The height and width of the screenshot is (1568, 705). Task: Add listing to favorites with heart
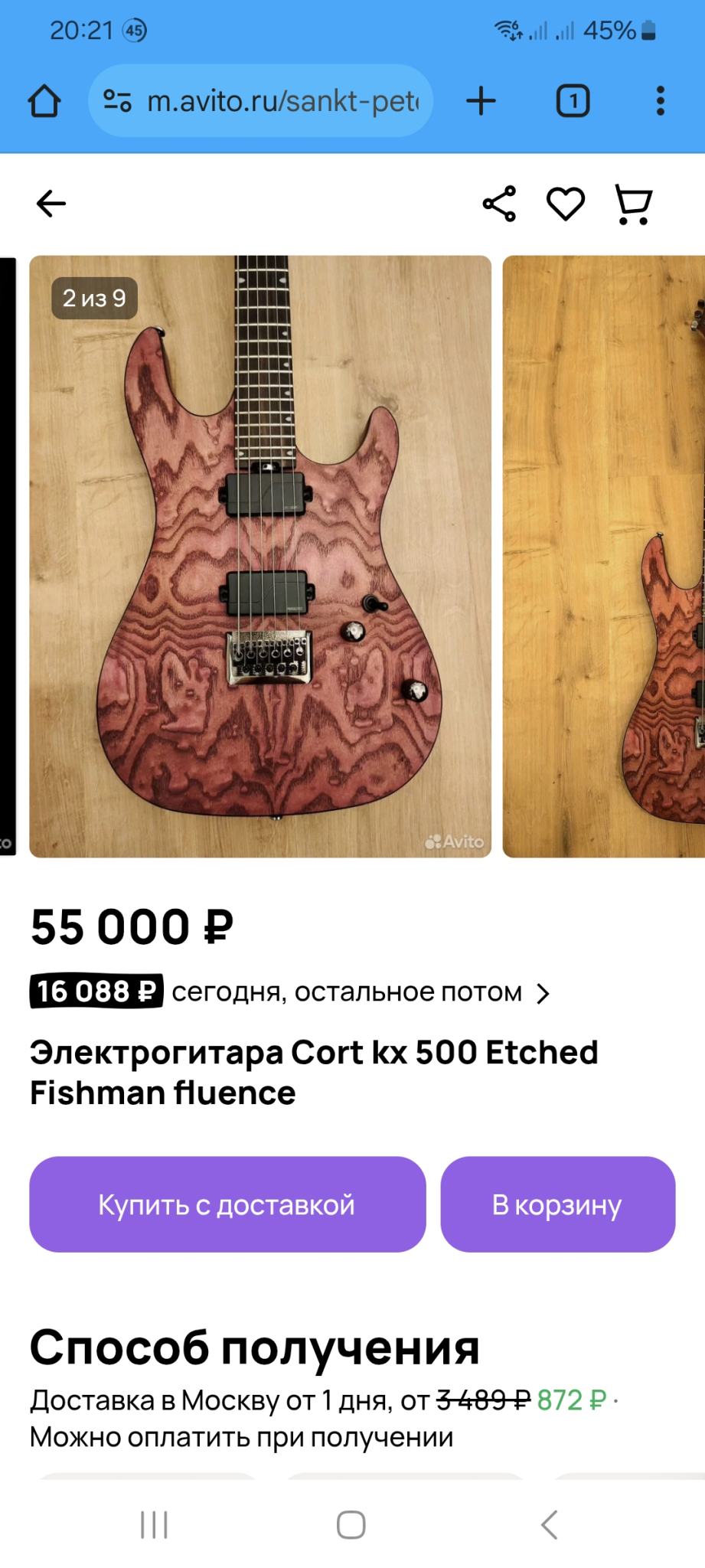[565, 204]
